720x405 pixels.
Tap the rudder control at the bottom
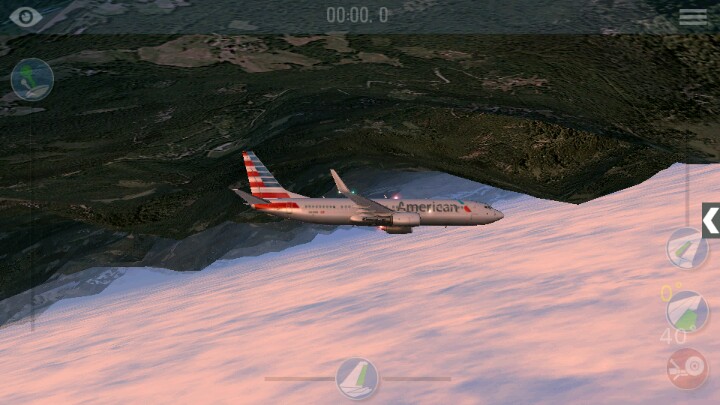357,379
